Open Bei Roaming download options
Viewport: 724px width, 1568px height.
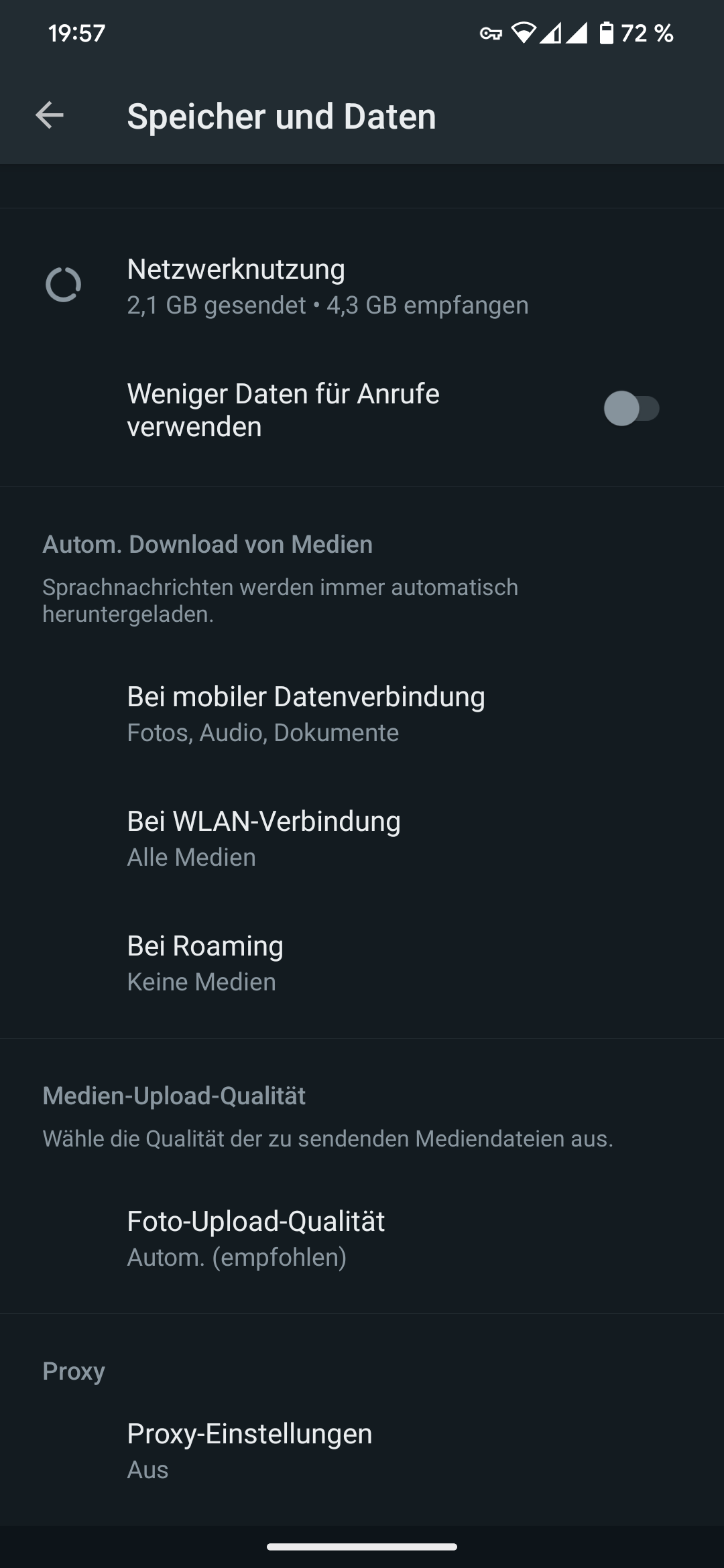205,963
